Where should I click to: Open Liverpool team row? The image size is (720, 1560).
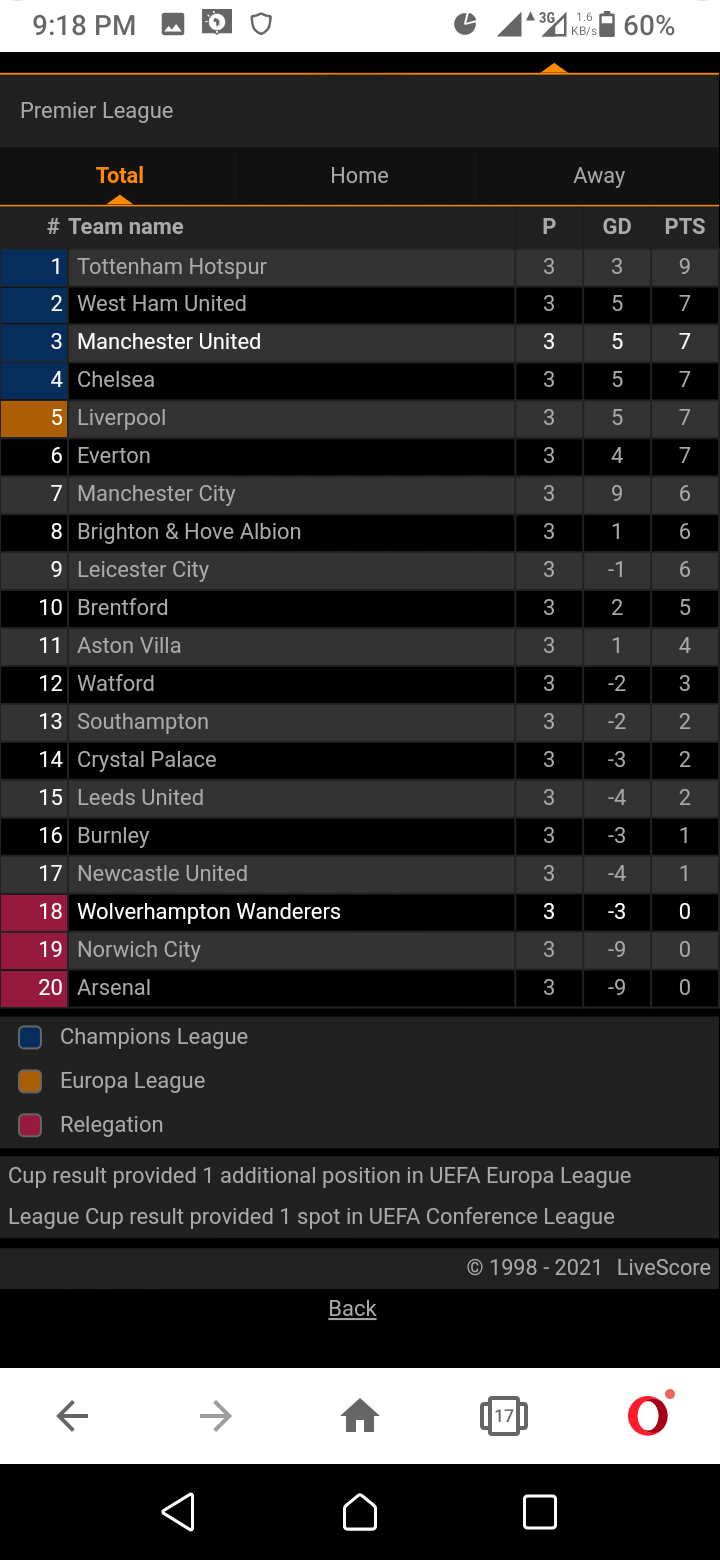pyautogui.click(x=360, y=418)
